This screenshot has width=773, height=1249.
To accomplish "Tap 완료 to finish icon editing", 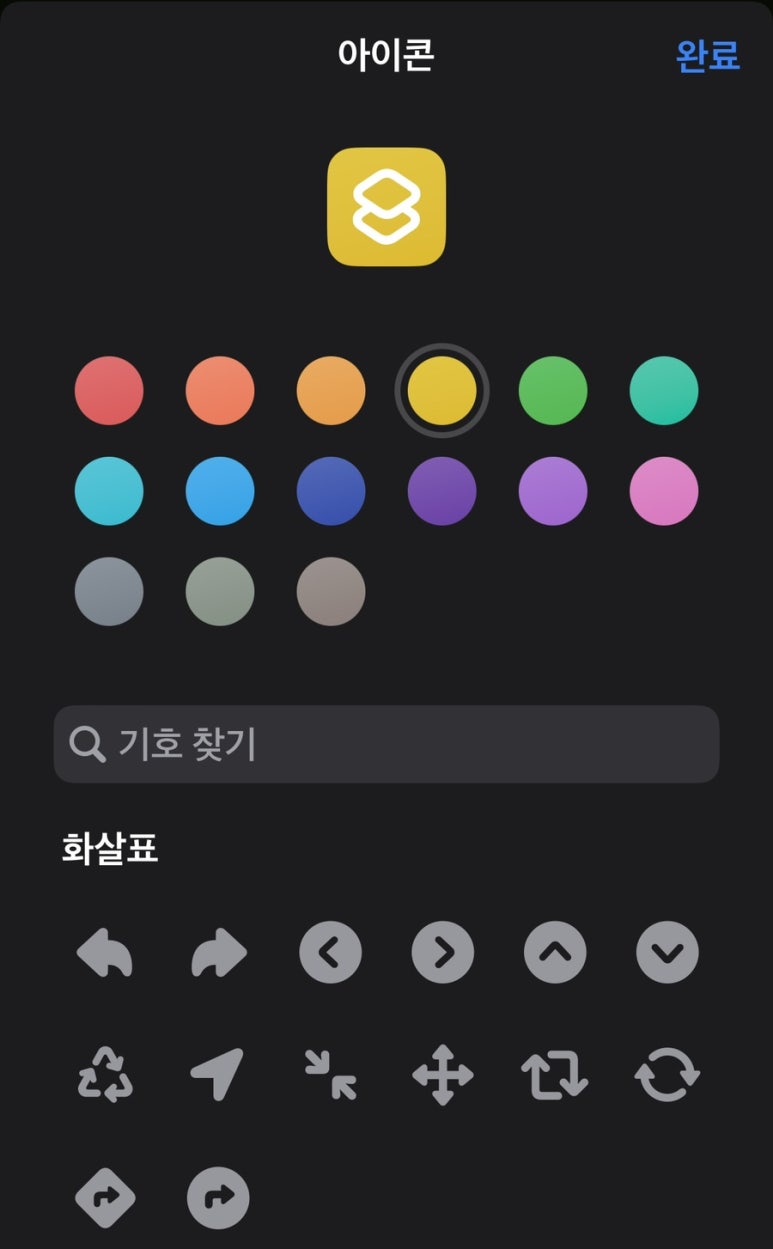I will coord(707,56).
